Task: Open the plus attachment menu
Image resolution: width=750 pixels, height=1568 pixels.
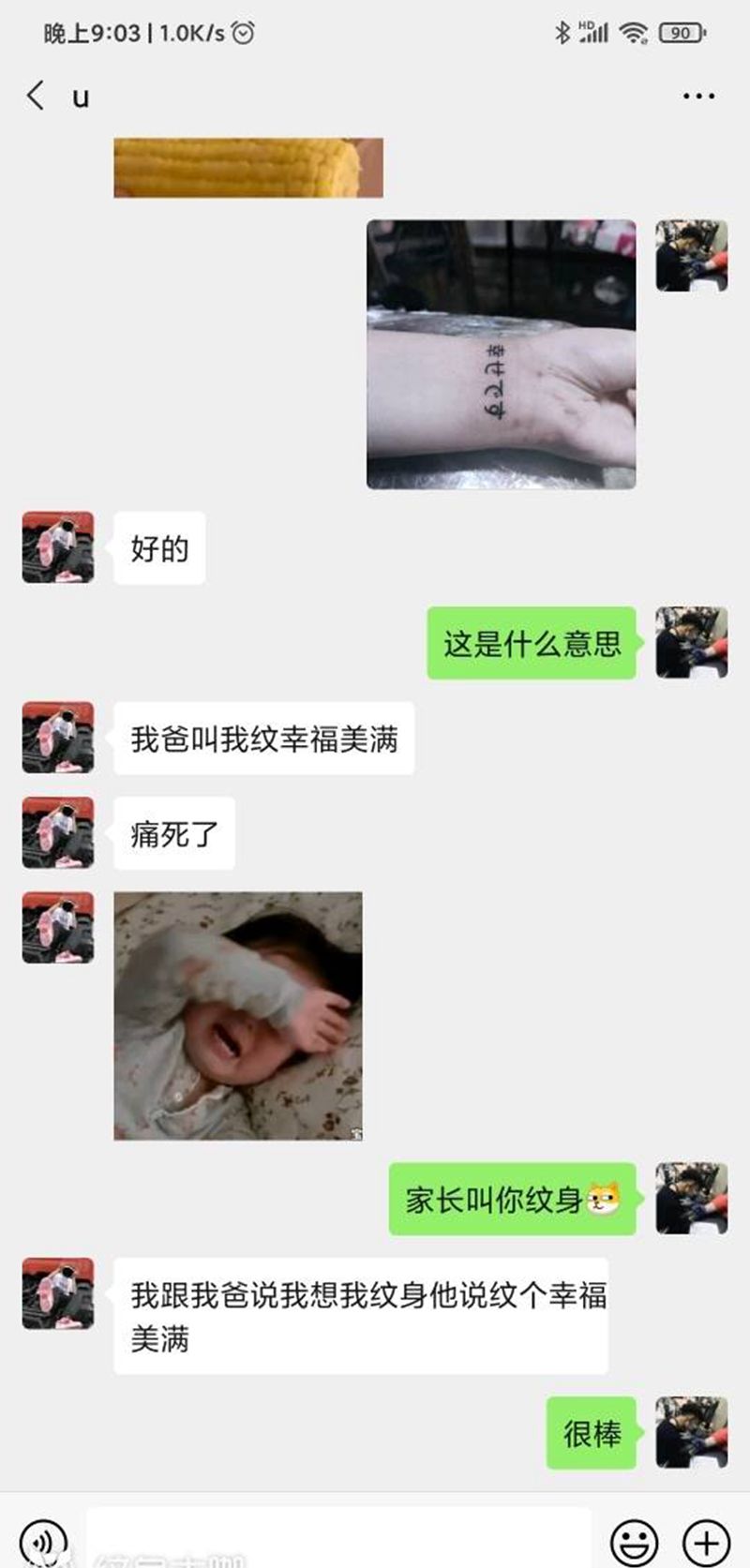Action: (x=706, y=1540)
